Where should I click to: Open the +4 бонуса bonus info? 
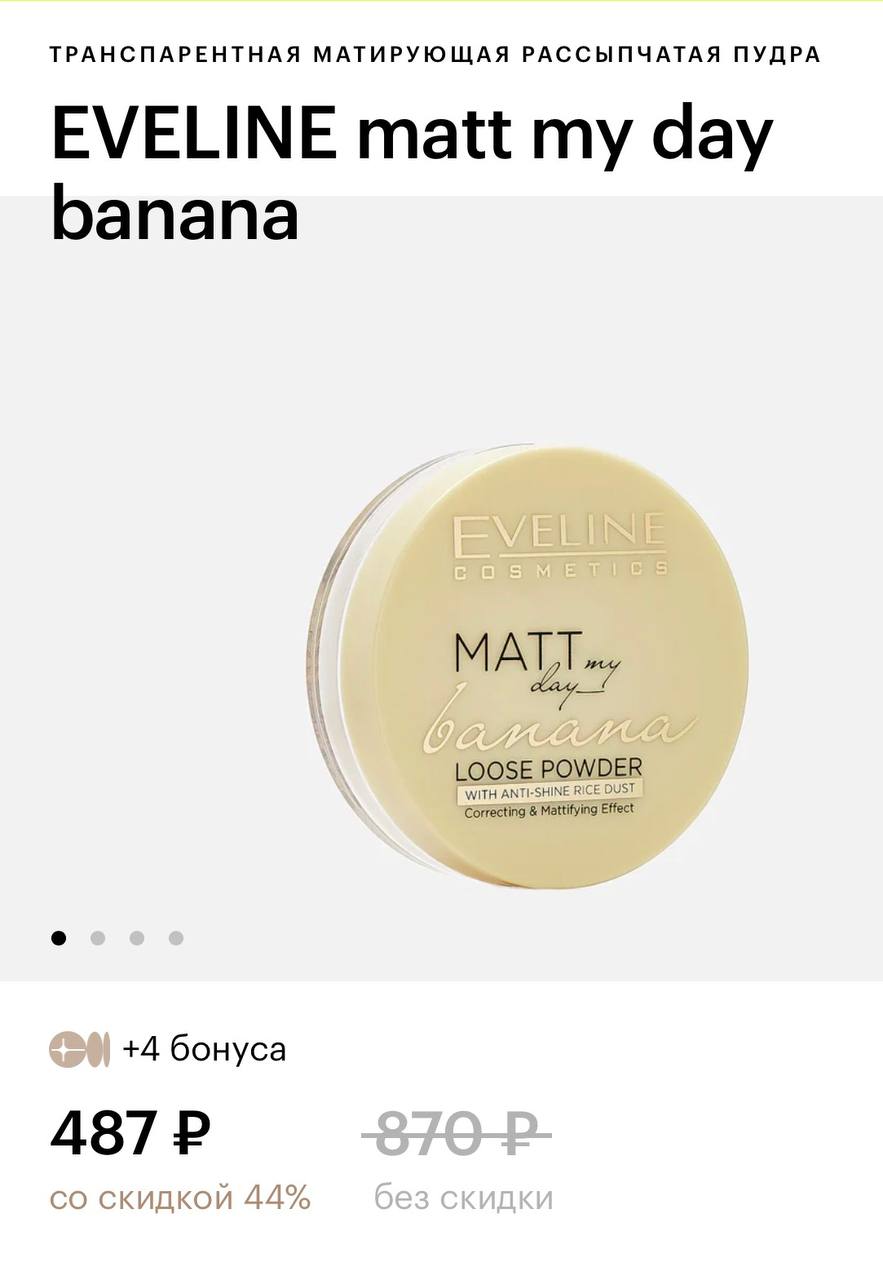click(168, 1050)
